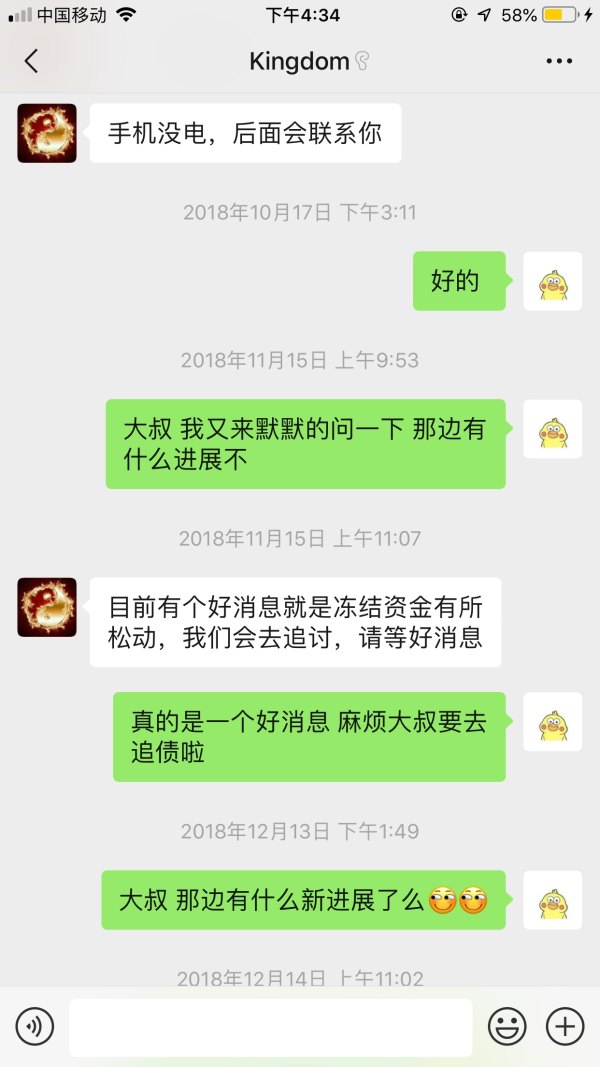Focus the message text field

[270, 1027]
